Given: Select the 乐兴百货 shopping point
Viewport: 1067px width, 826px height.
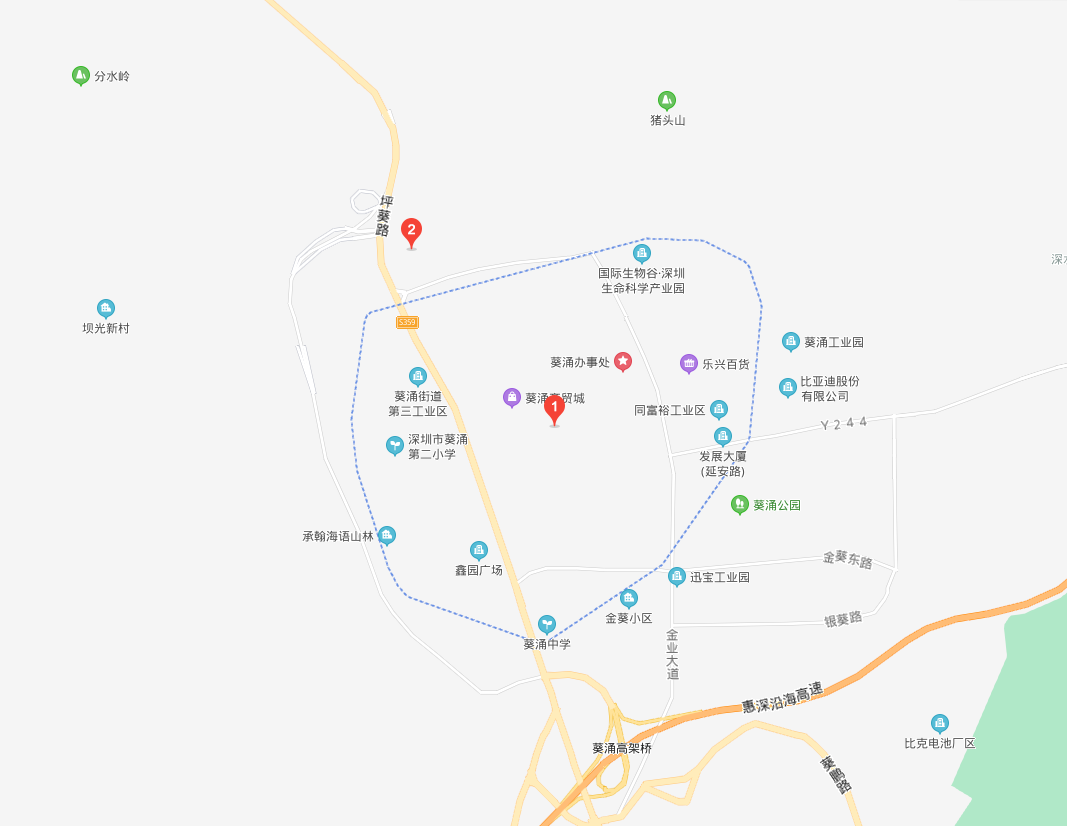Looking at the screenshot, I should click(x=689, y=363).
